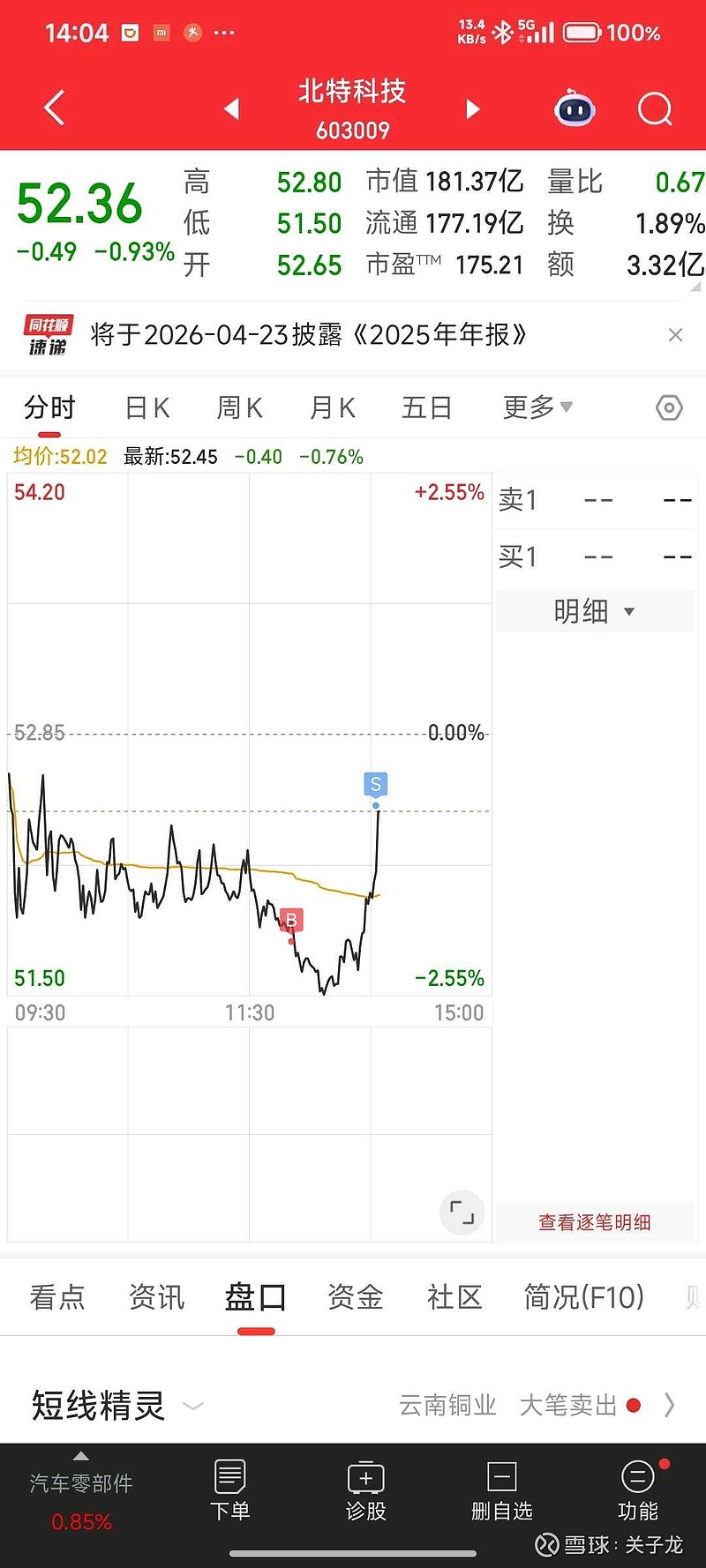Tap 删自选 to remove from watchlist
The height and width of the screenshot is (1568, 706).
502,1490
